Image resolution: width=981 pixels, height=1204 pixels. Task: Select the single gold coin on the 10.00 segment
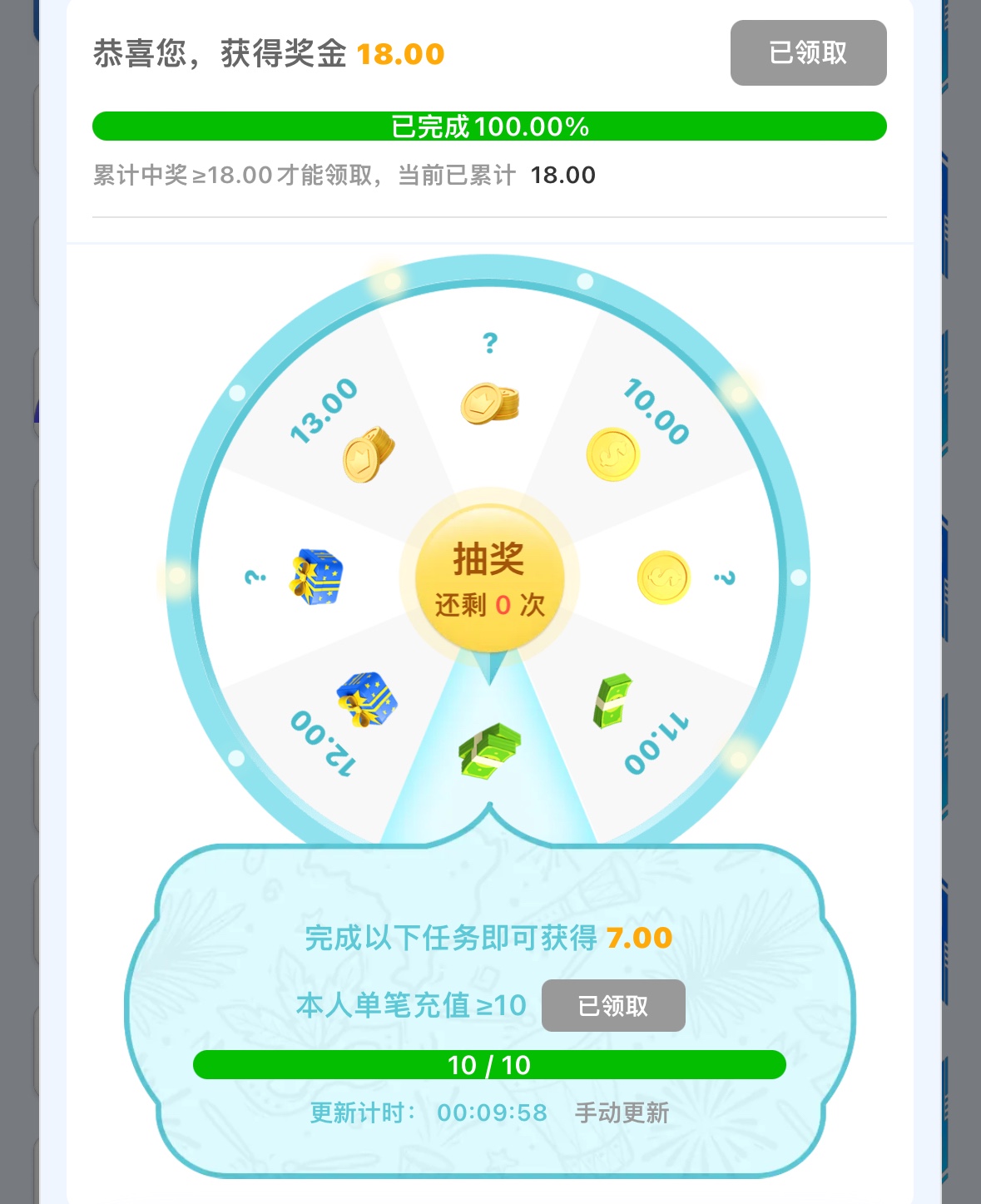click(x=613, y=456)
